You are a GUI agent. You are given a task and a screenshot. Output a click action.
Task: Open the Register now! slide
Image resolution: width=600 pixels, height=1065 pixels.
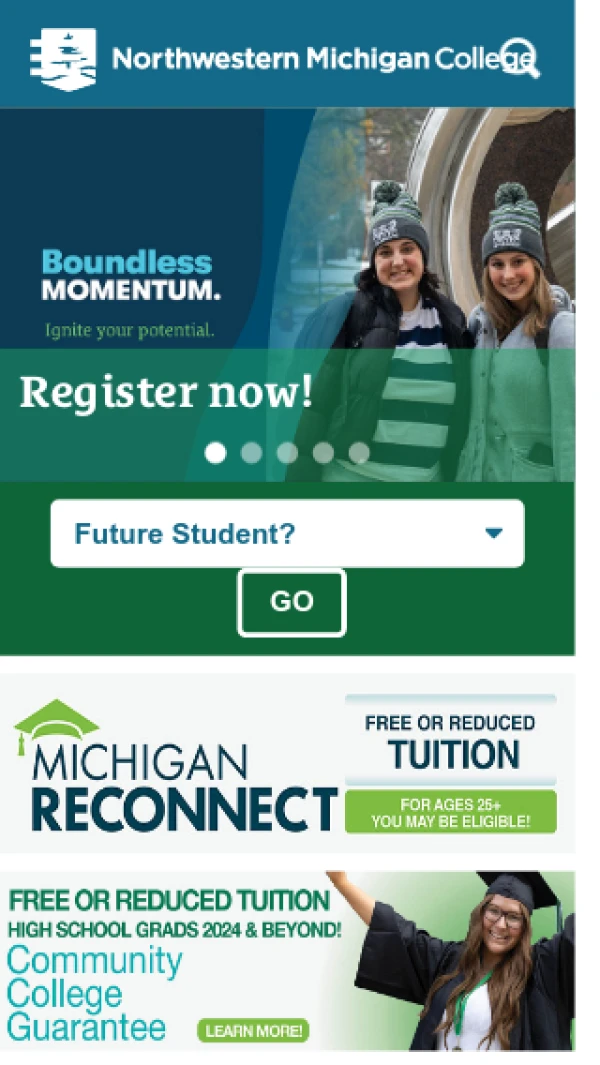166,393
